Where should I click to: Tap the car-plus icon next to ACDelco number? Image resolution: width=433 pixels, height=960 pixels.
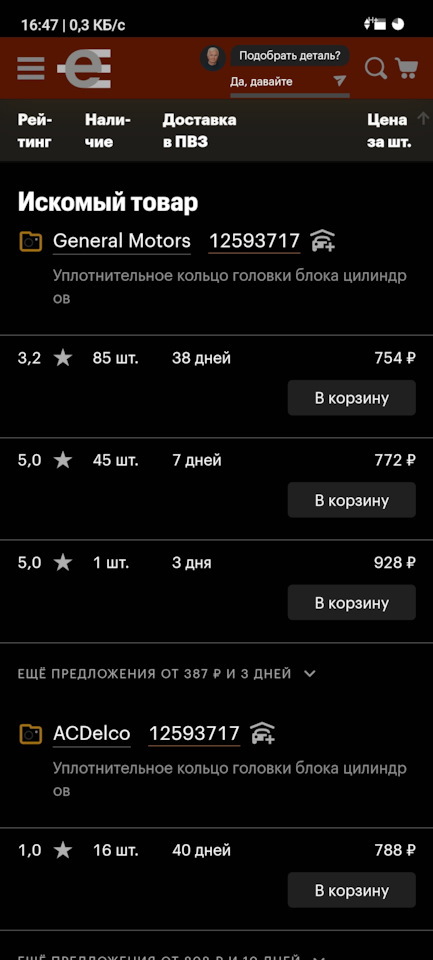(x=263, y=733)
